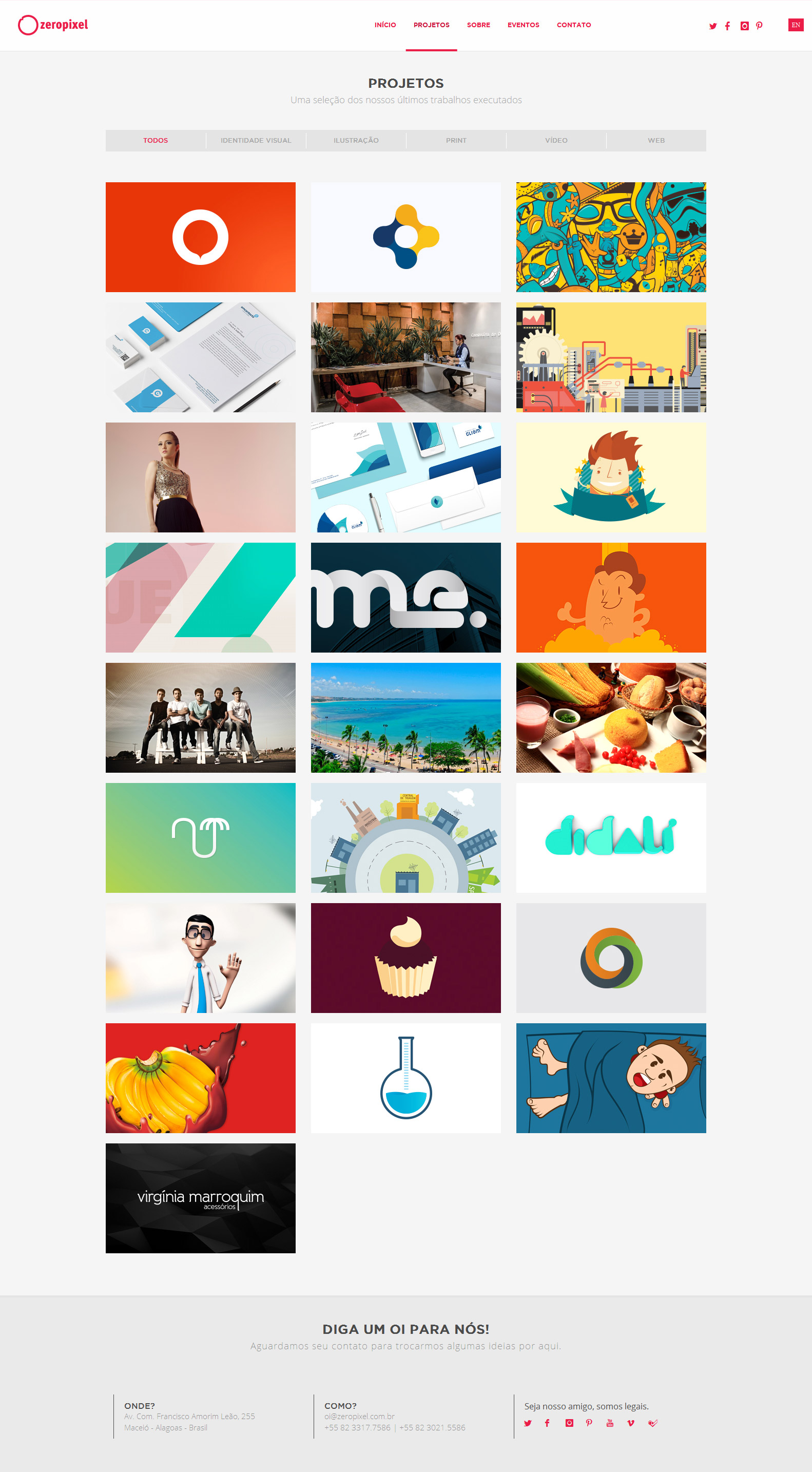Open the virgínia marroquim acessórios project

(x=200, y=1198)
